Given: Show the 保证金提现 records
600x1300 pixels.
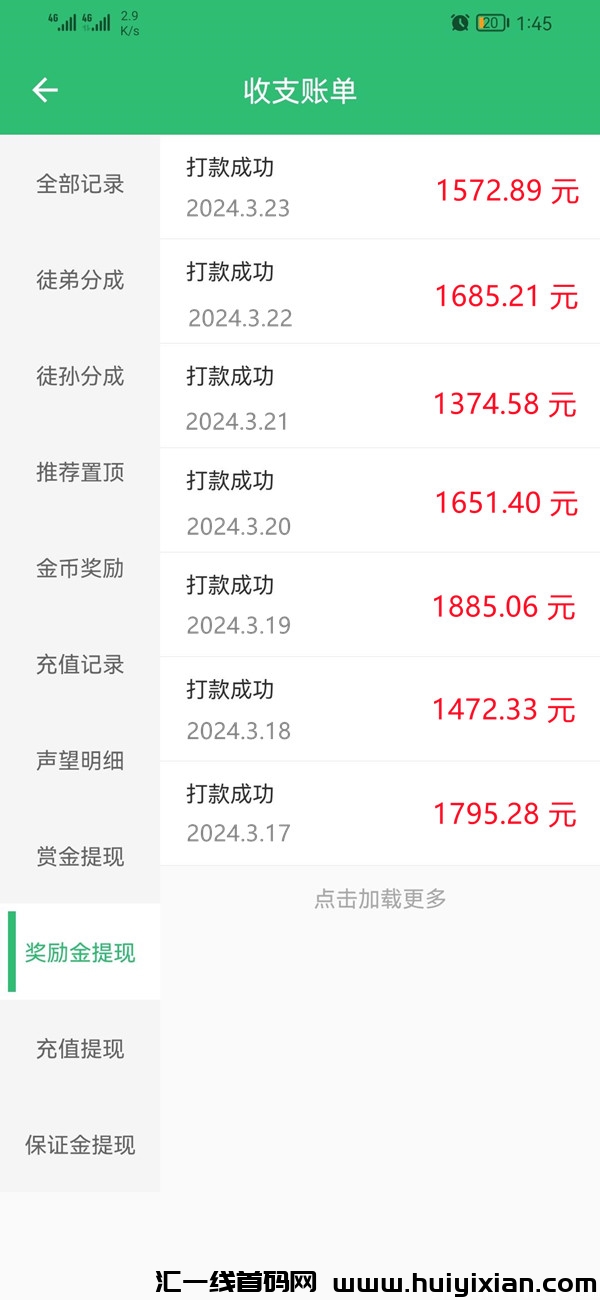Looking at the screenshot, I should [80, 1144].
